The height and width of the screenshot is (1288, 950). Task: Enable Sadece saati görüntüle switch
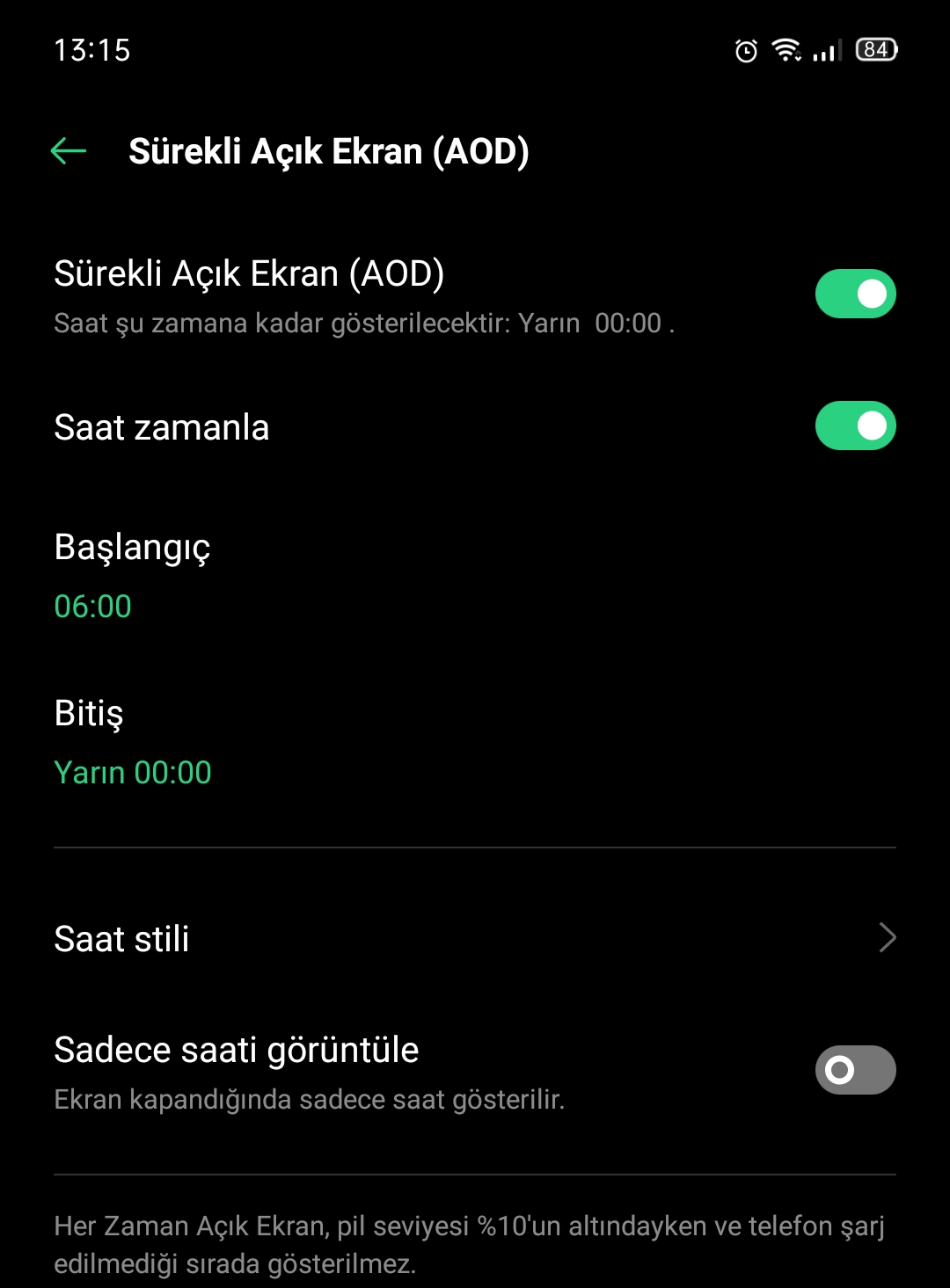pos(855,1070)
